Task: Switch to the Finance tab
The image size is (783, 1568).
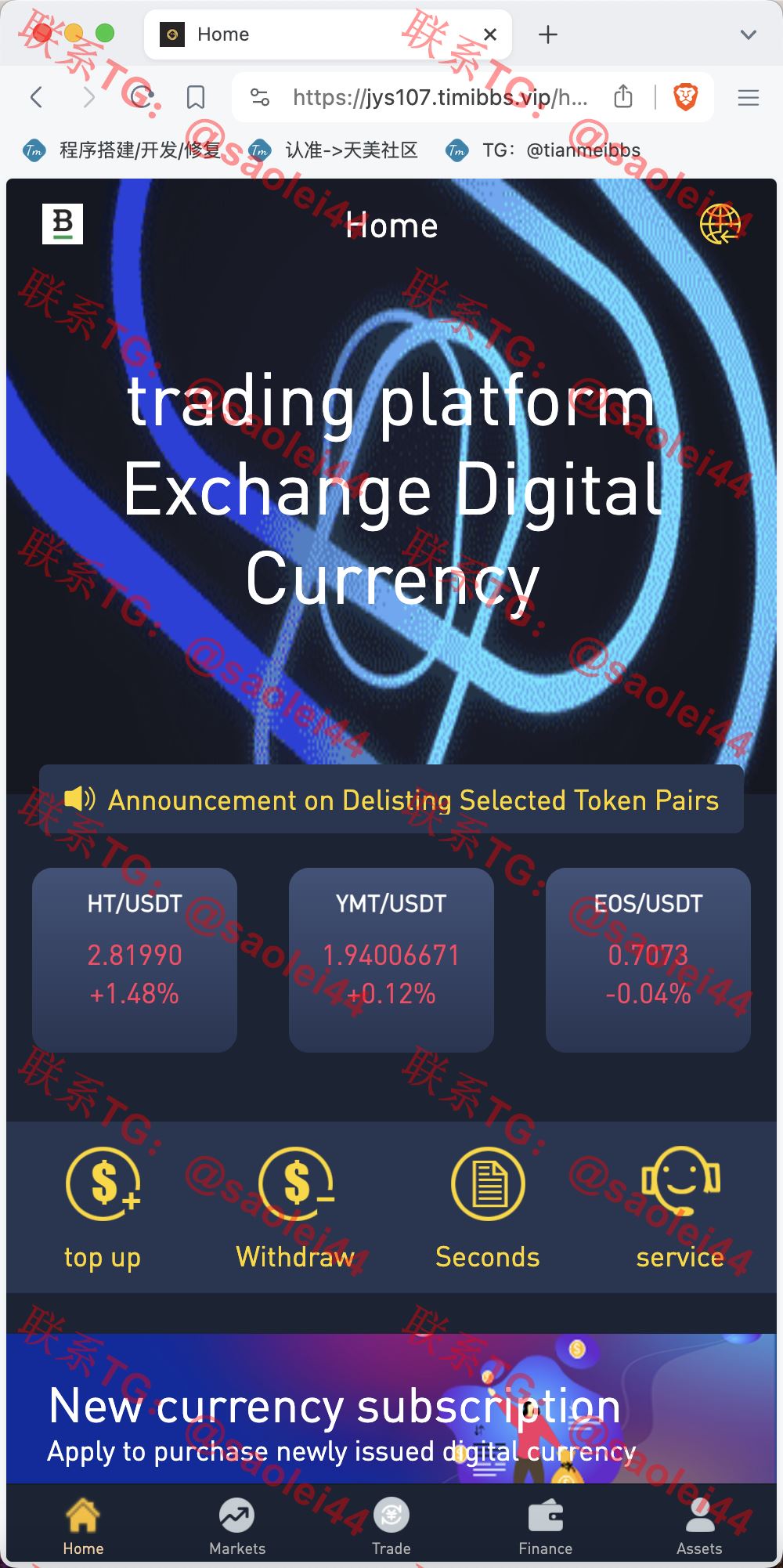Action: coord(546,1526)
